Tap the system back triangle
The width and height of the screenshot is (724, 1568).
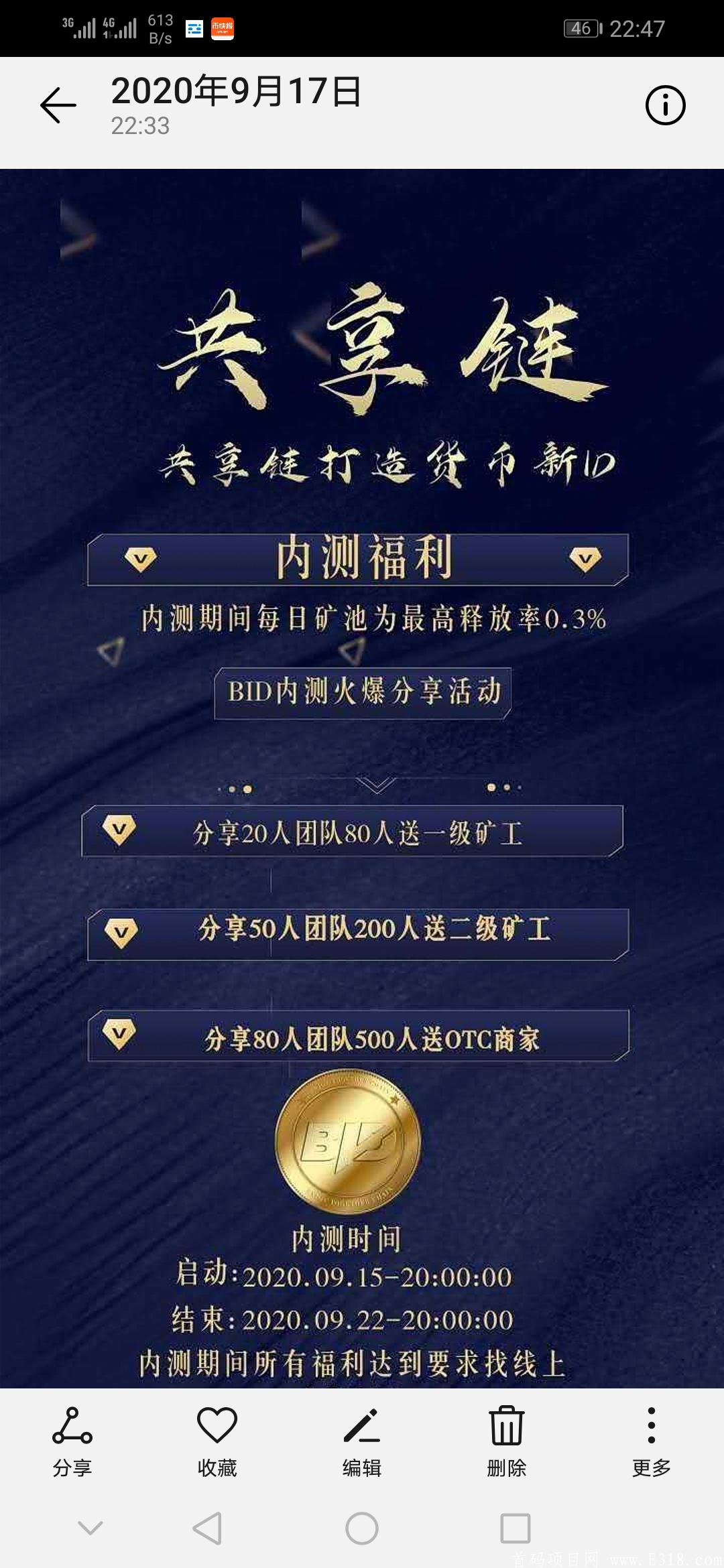point(207,1528)
